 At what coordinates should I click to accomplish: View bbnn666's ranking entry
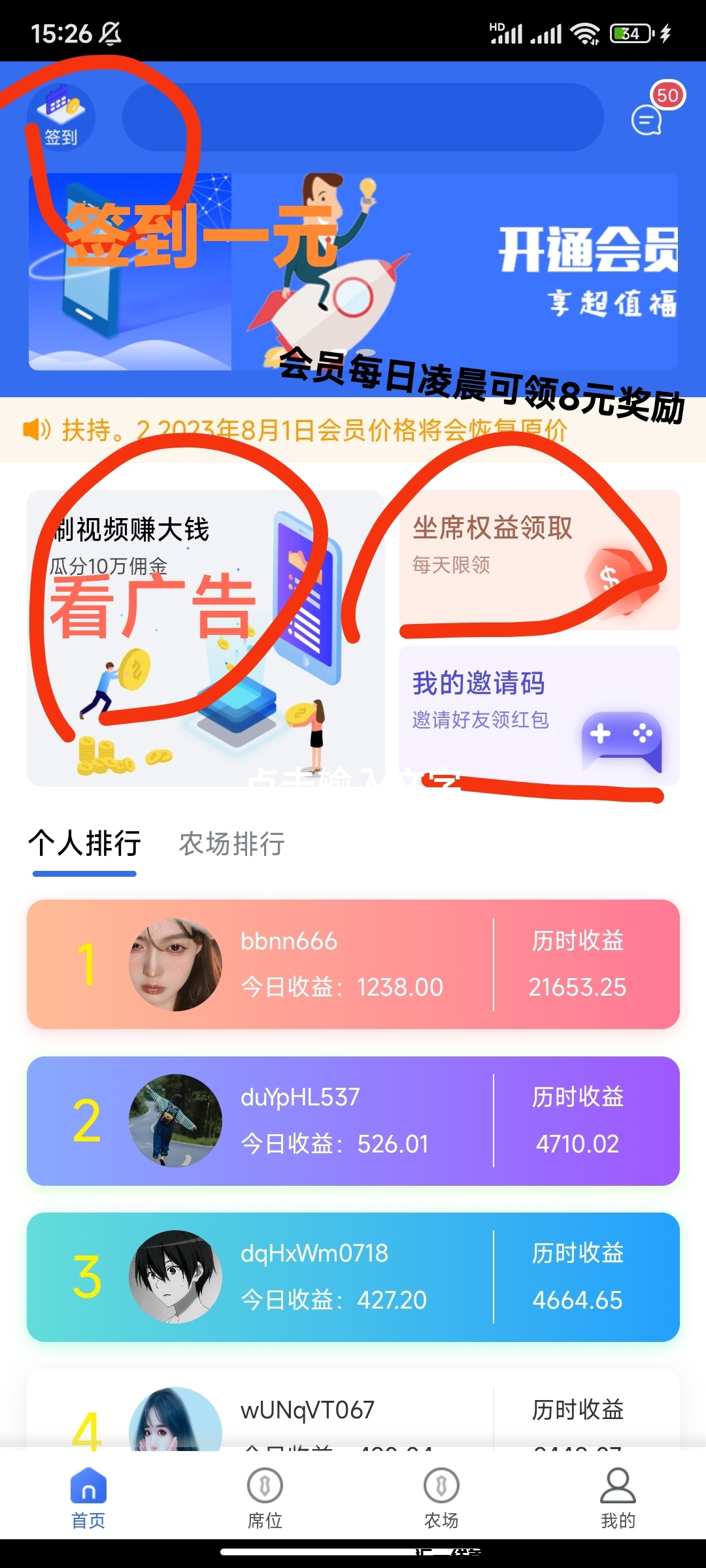click(x=353, y=964)
